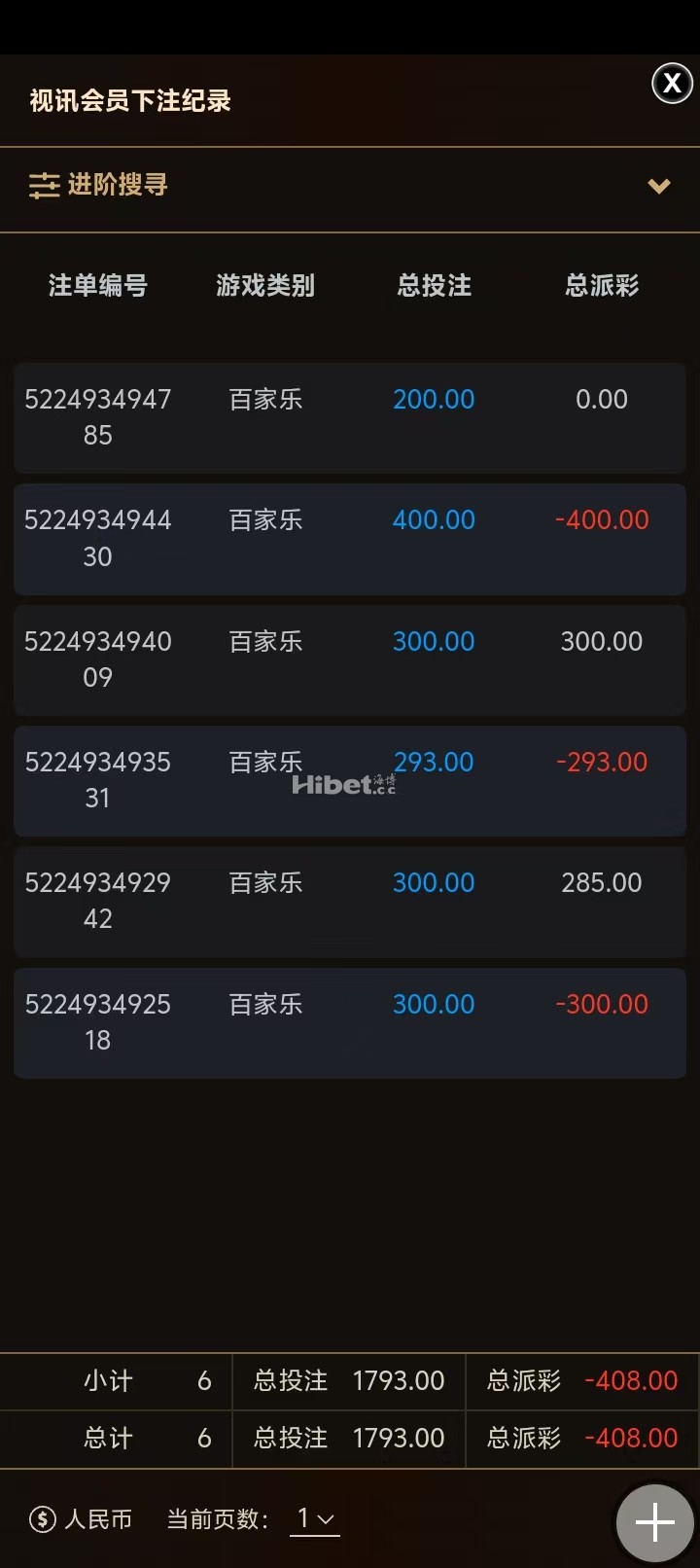This screenshot has width=700, height=1568.
Task: Expand the 进阶搜寻 advanced search section
Action: [x=658, y=186]
